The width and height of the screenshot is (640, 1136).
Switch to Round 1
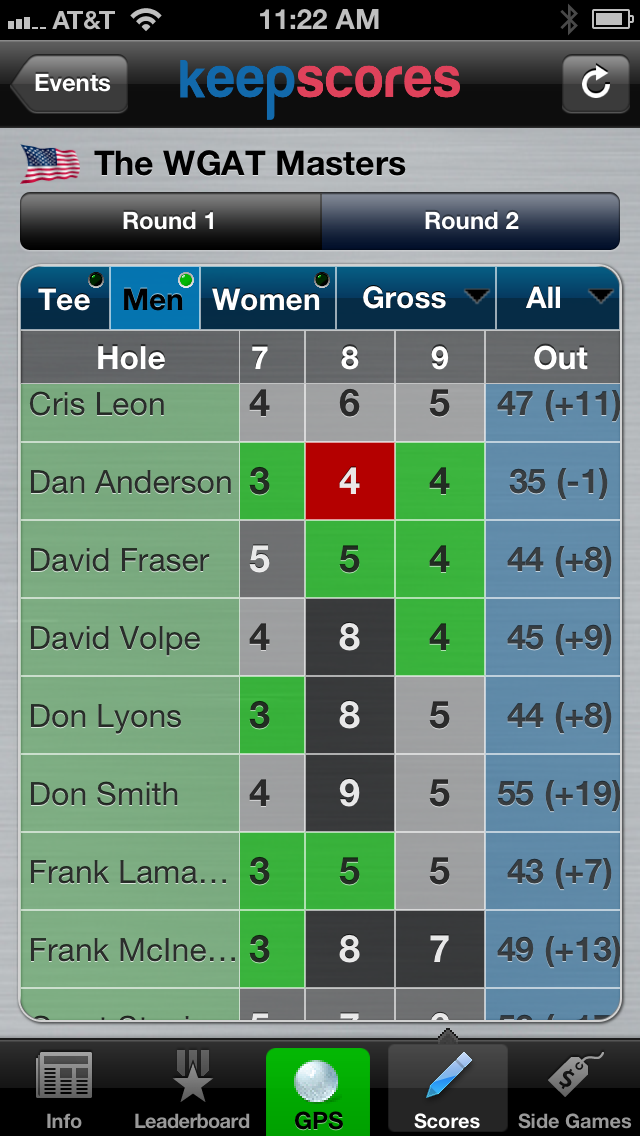click(x=170, y=221)
